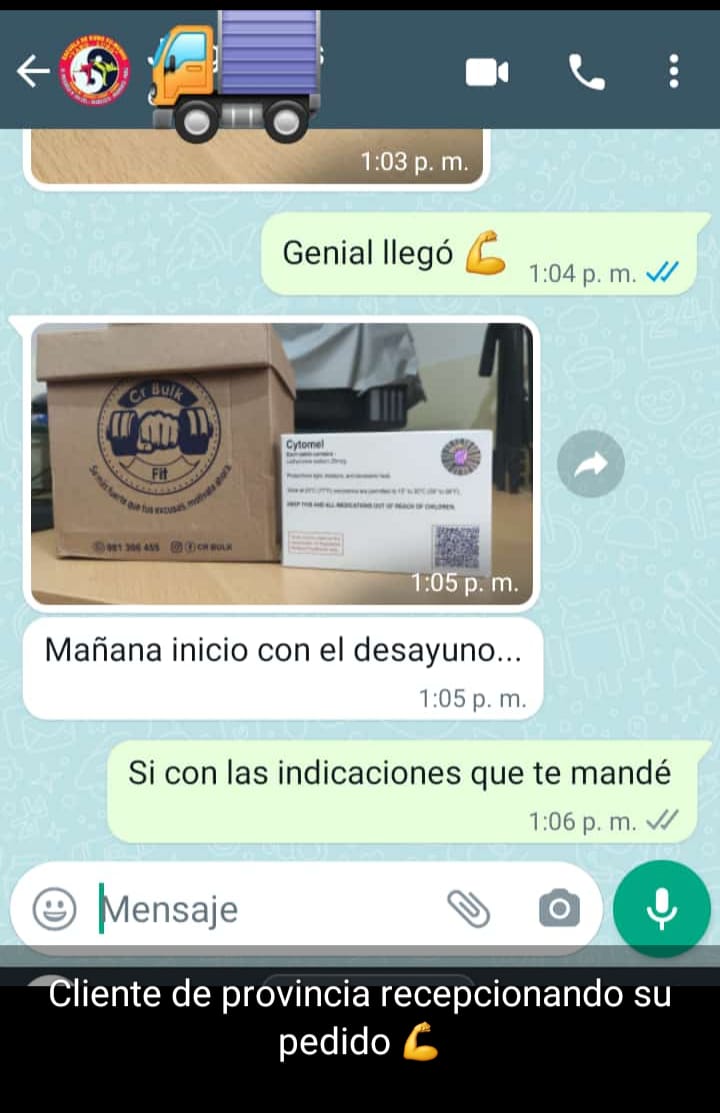Open the photo sent at 1:03 p. m.
This screenshot has width=720, height=1113.
[258, 158]
